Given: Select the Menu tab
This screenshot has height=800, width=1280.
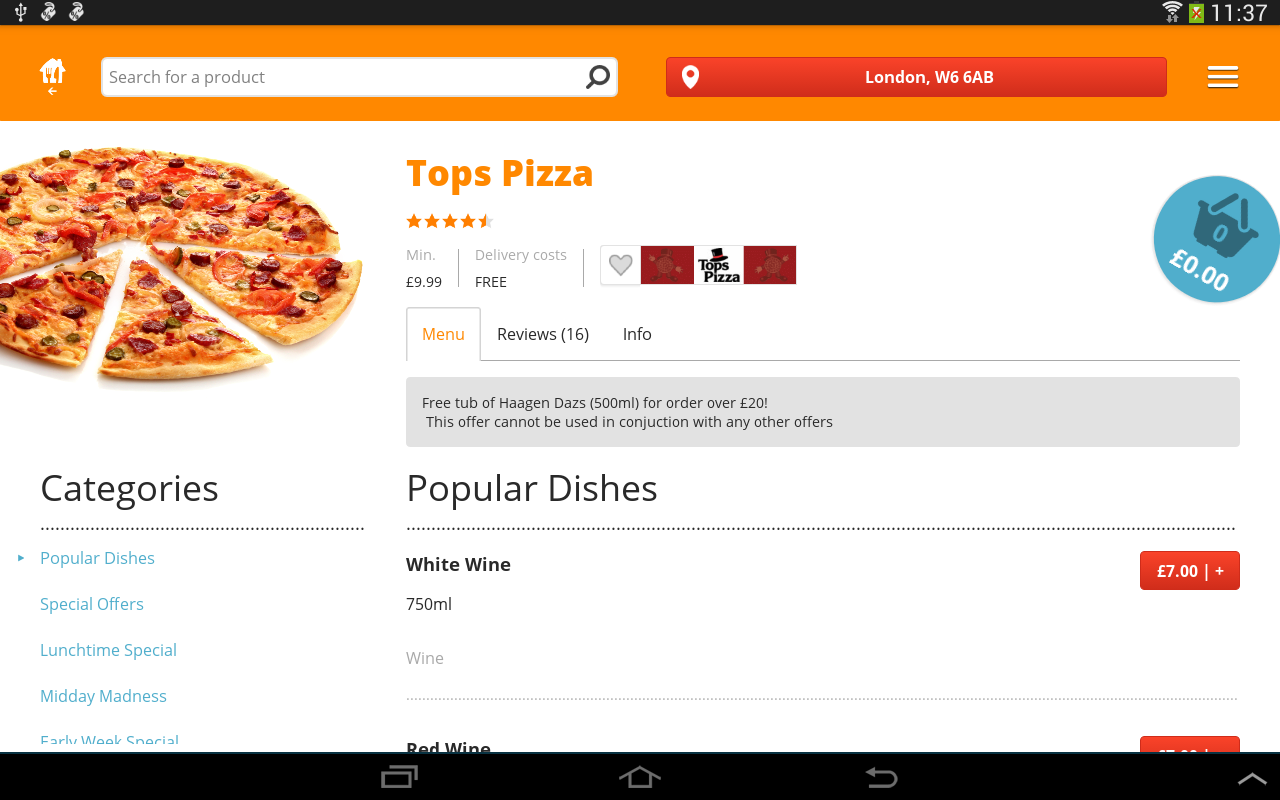Looking at the screenshot, I should (x=443, y=334).
